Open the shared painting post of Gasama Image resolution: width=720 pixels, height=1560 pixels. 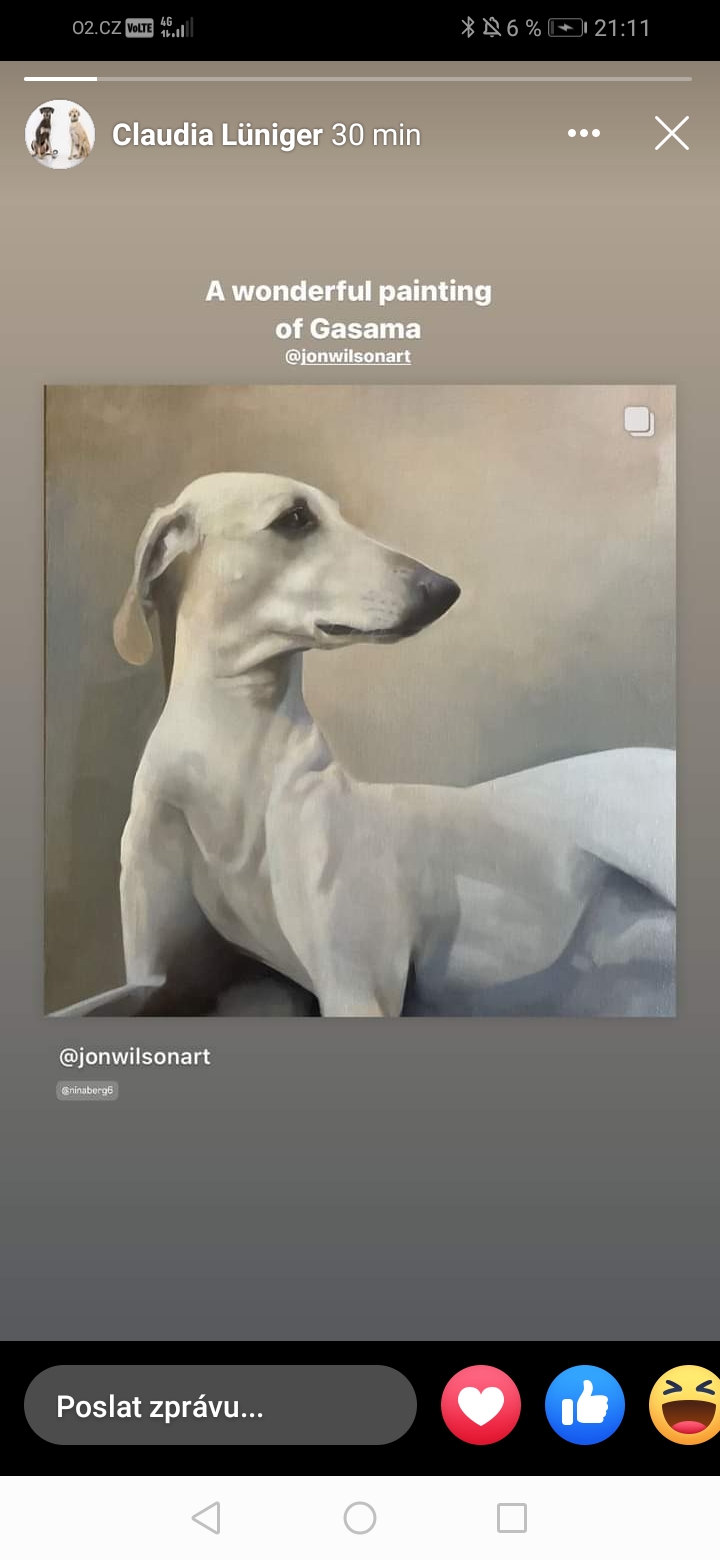coord(360,700)
